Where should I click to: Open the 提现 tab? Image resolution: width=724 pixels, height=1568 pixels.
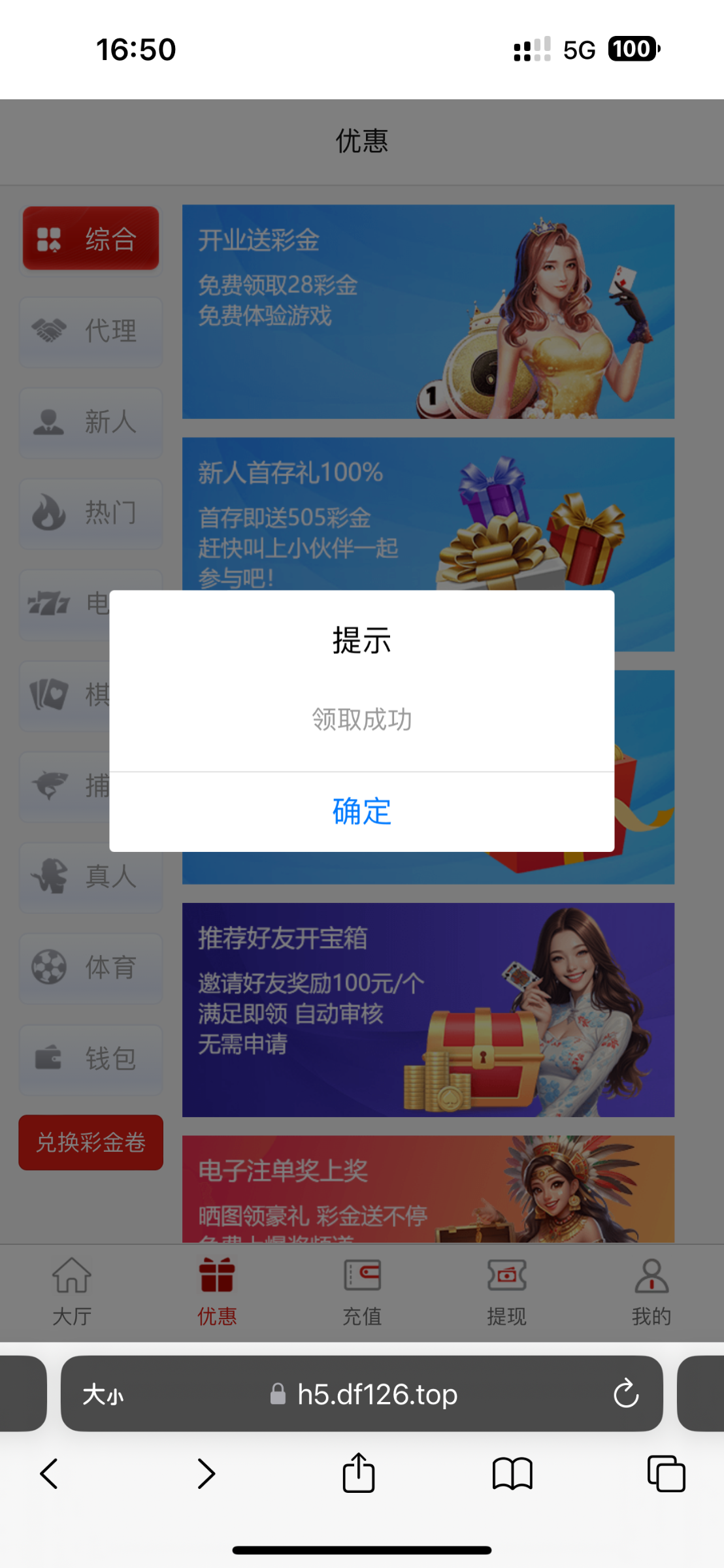(506, 1291)
